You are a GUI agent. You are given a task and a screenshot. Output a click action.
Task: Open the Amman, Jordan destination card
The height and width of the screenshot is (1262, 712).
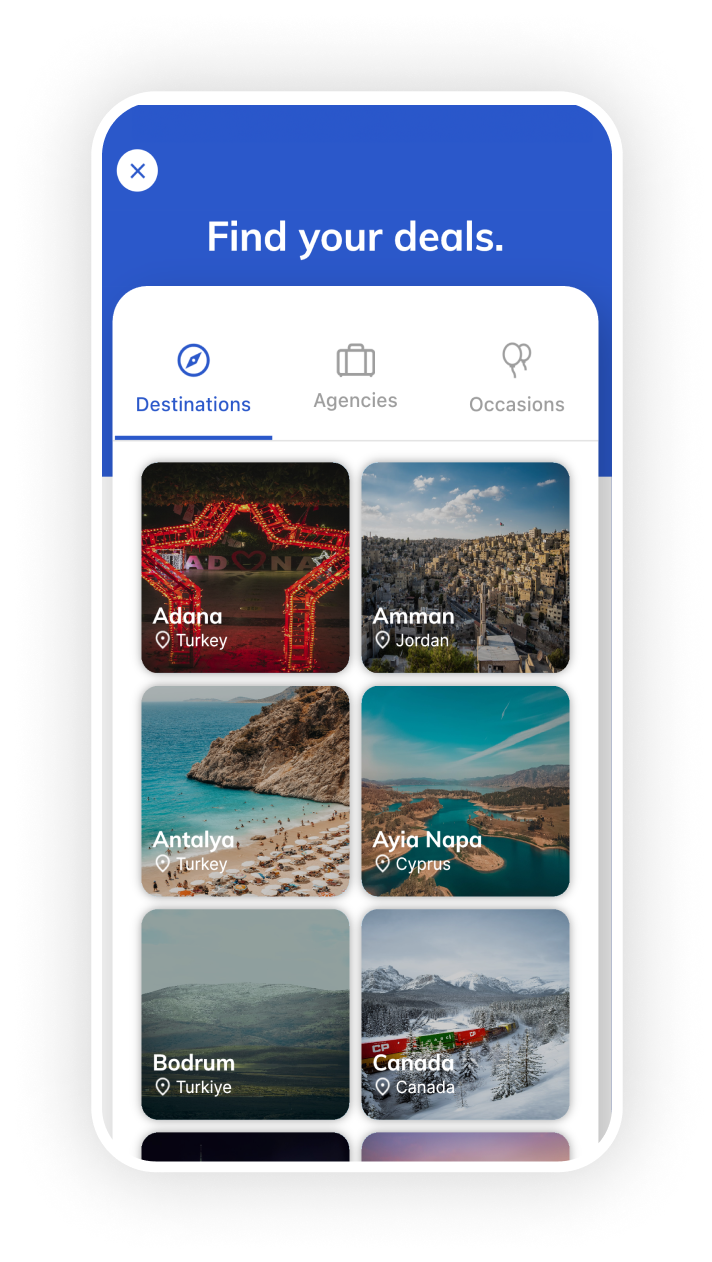tap(465, 567)
